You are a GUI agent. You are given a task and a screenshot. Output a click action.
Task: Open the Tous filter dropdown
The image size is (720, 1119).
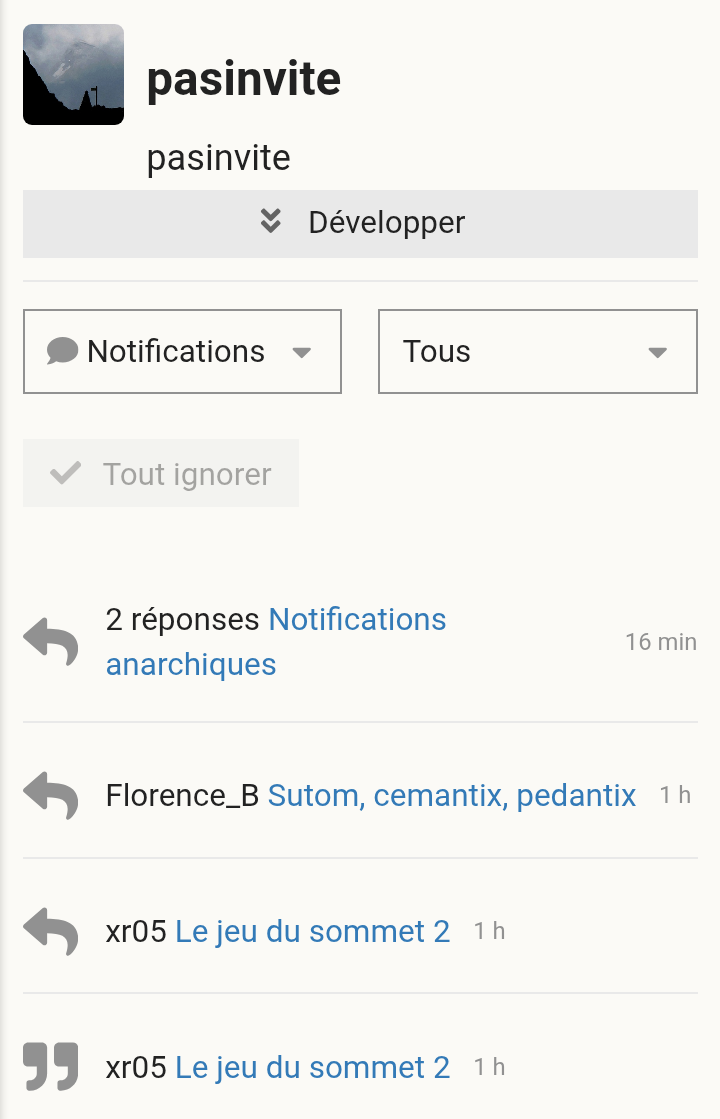pos(537,352)
